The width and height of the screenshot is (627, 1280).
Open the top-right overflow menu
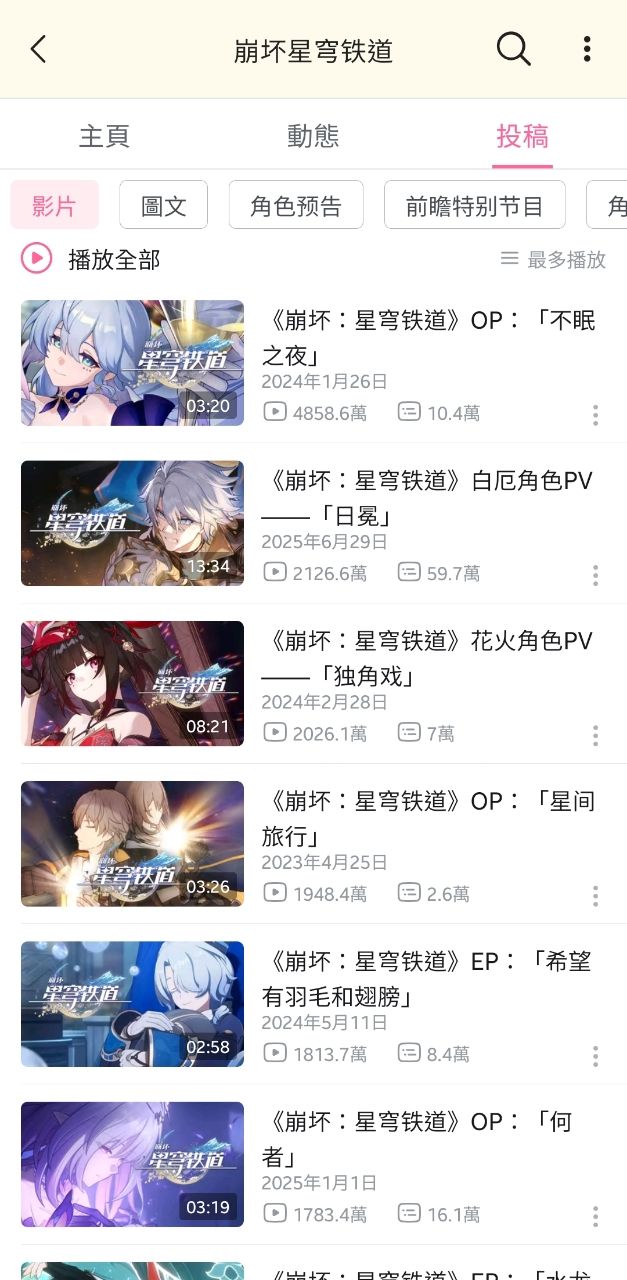tap(587, 49)
